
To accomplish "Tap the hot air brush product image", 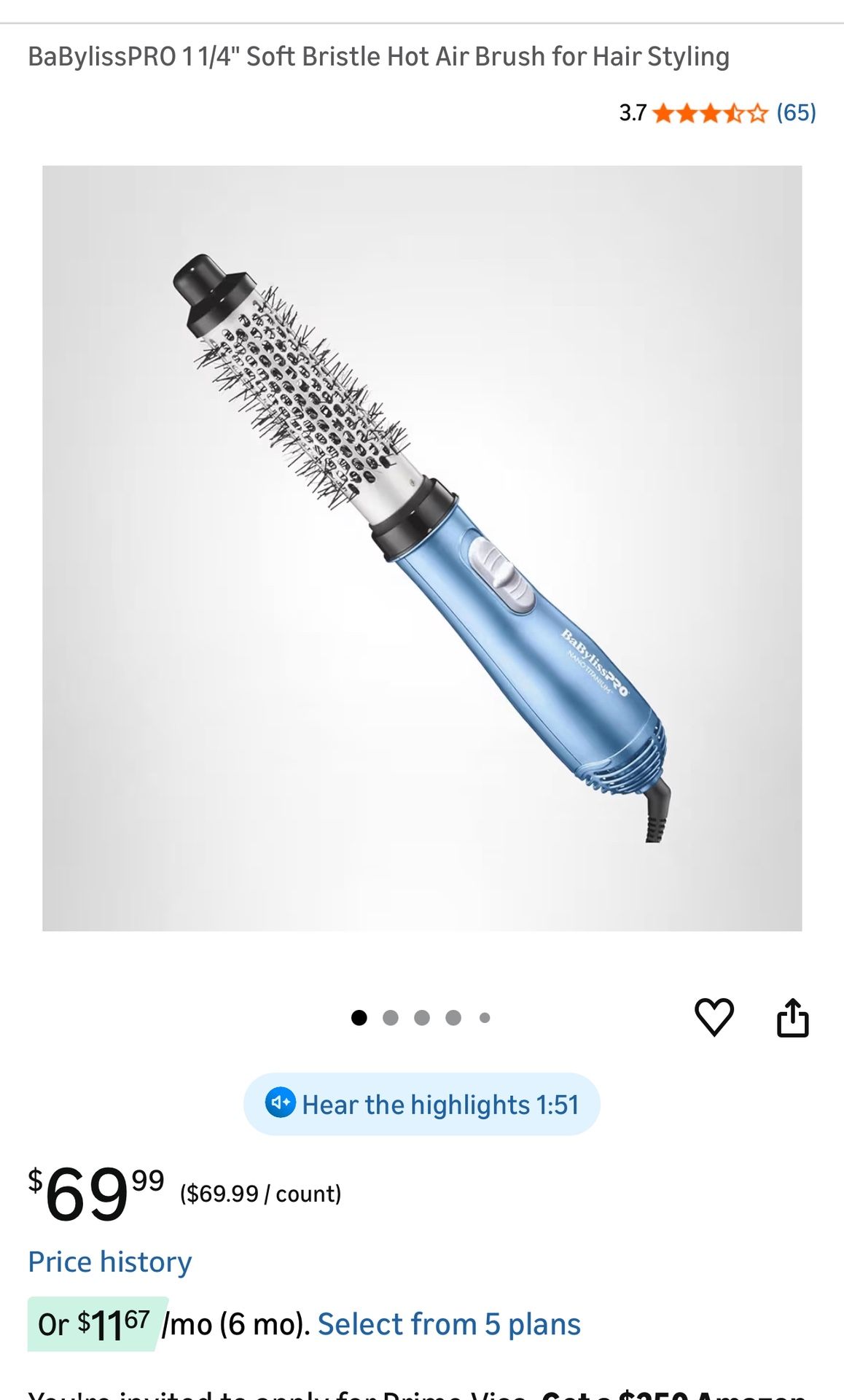I will click(423, 547).
